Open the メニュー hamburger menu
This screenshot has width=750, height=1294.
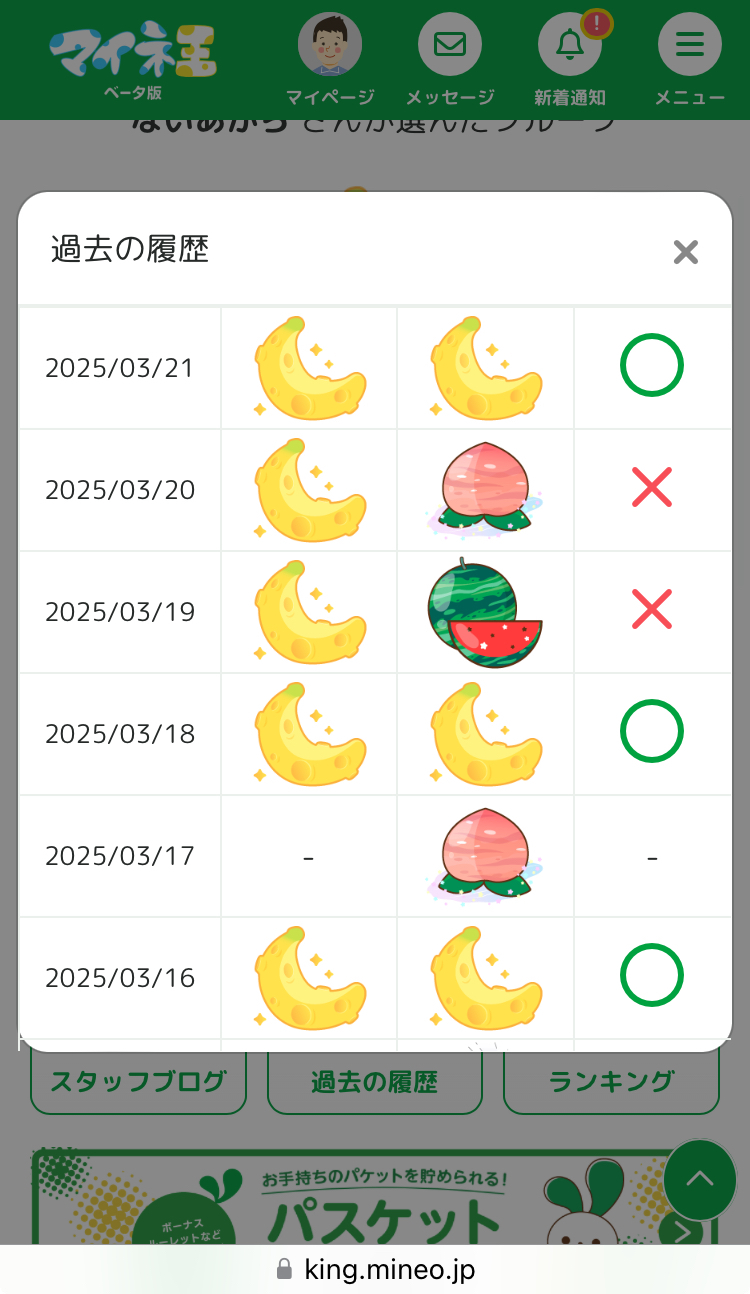click(x=689, y=46)
